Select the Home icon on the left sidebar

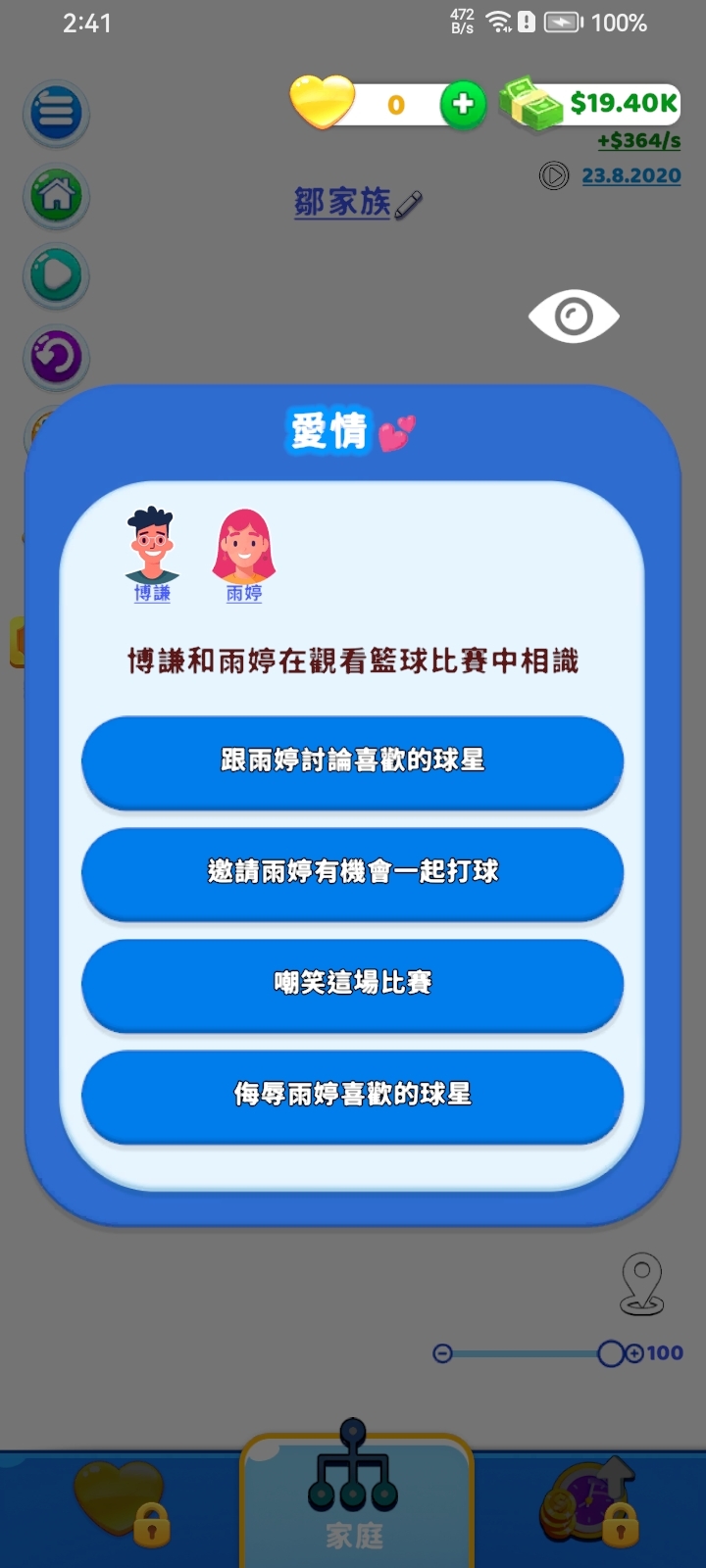(x=56, y=196)
